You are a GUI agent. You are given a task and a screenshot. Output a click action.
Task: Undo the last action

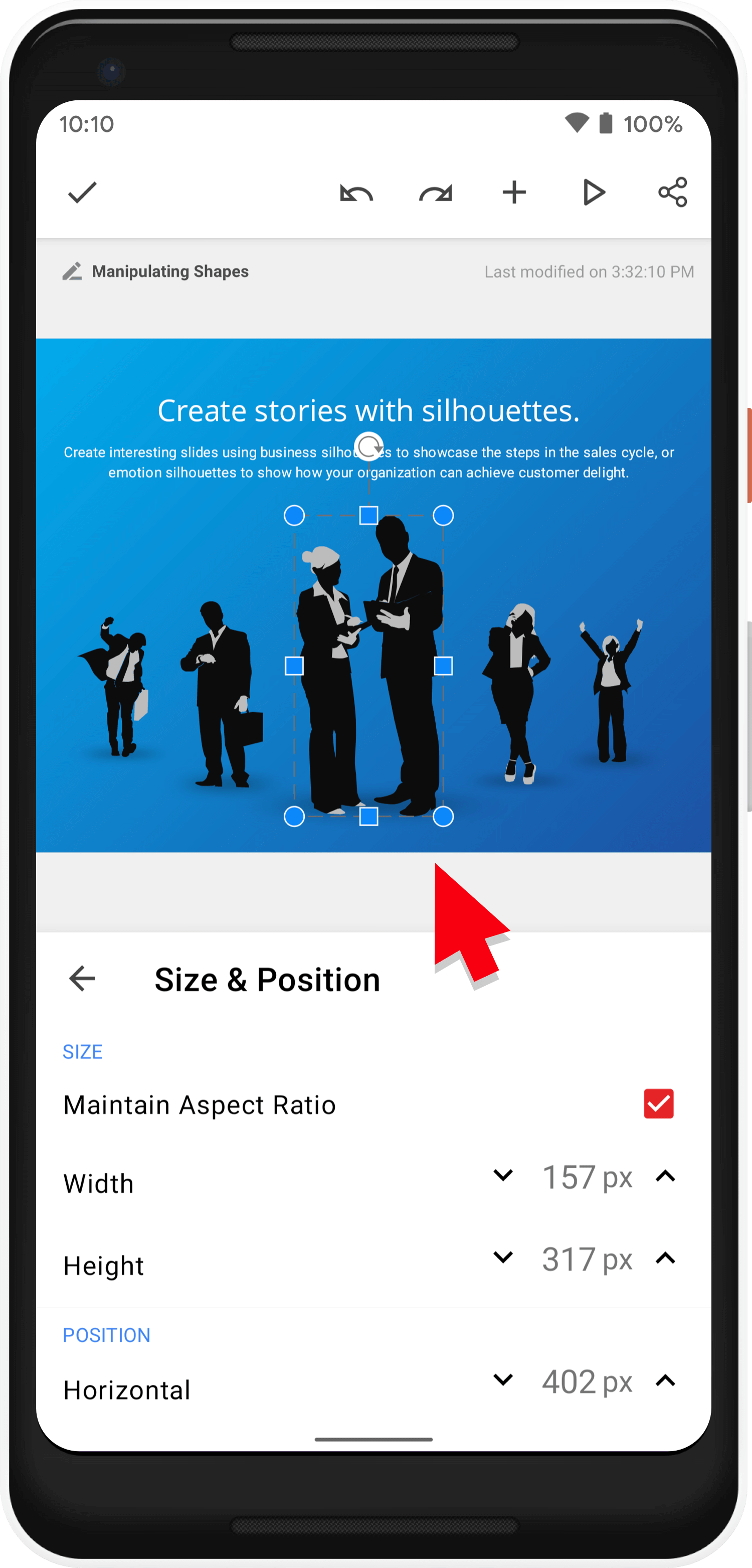point(356,194)
